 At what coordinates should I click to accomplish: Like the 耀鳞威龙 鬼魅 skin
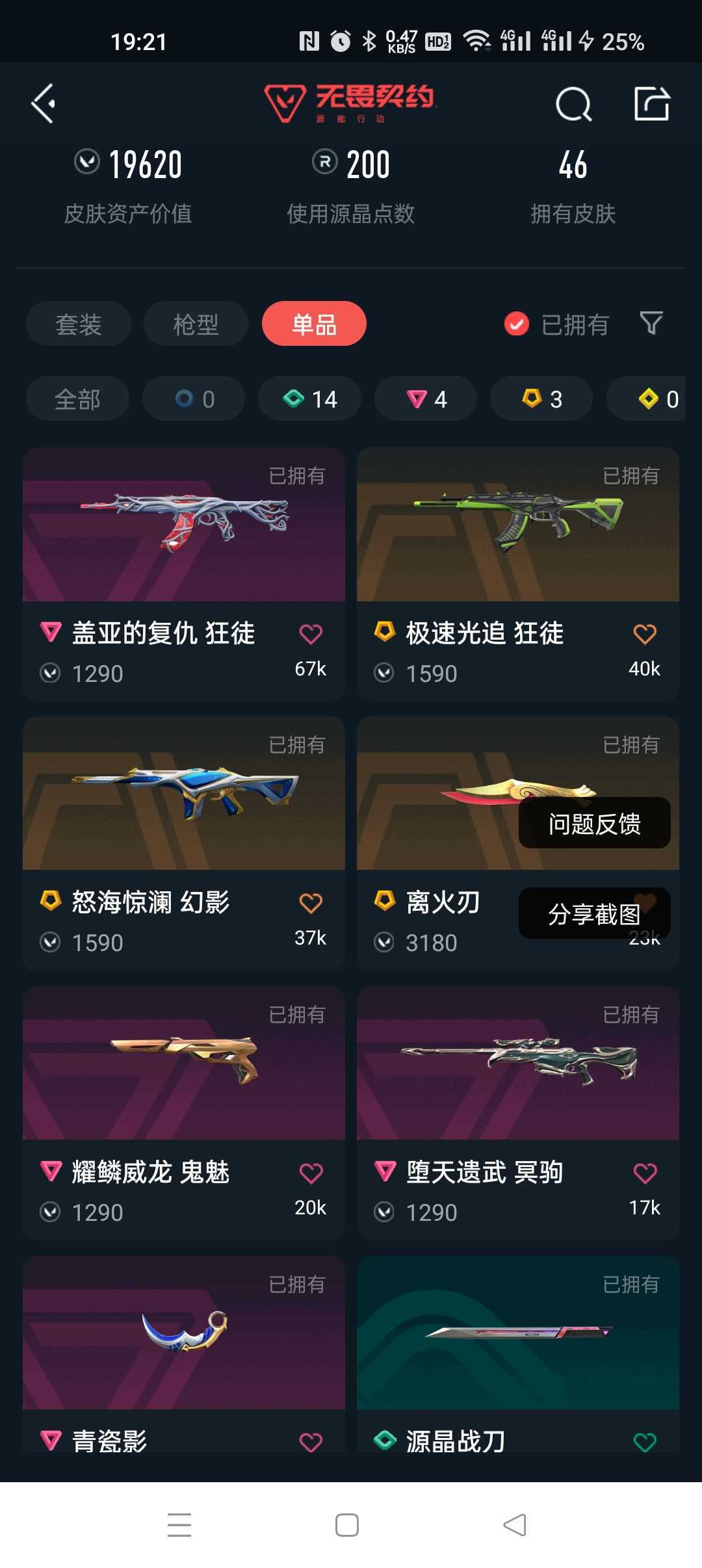pyautogui.click(x=311, y=1173)
